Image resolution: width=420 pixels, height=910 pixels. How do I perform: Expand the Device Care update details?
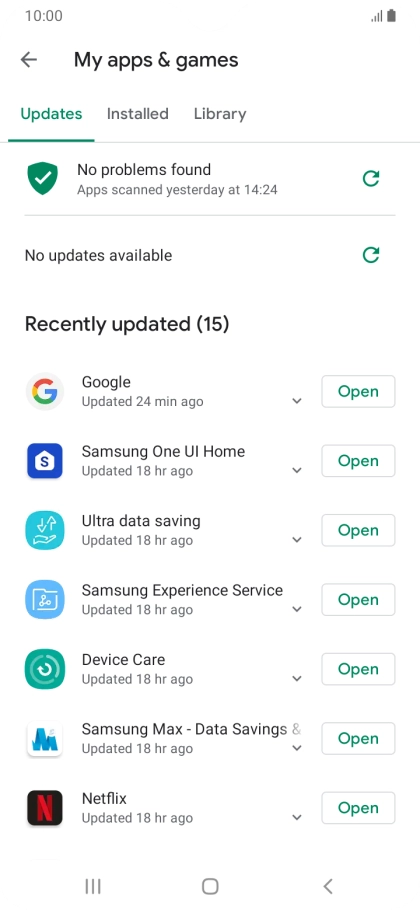[297, 678]
